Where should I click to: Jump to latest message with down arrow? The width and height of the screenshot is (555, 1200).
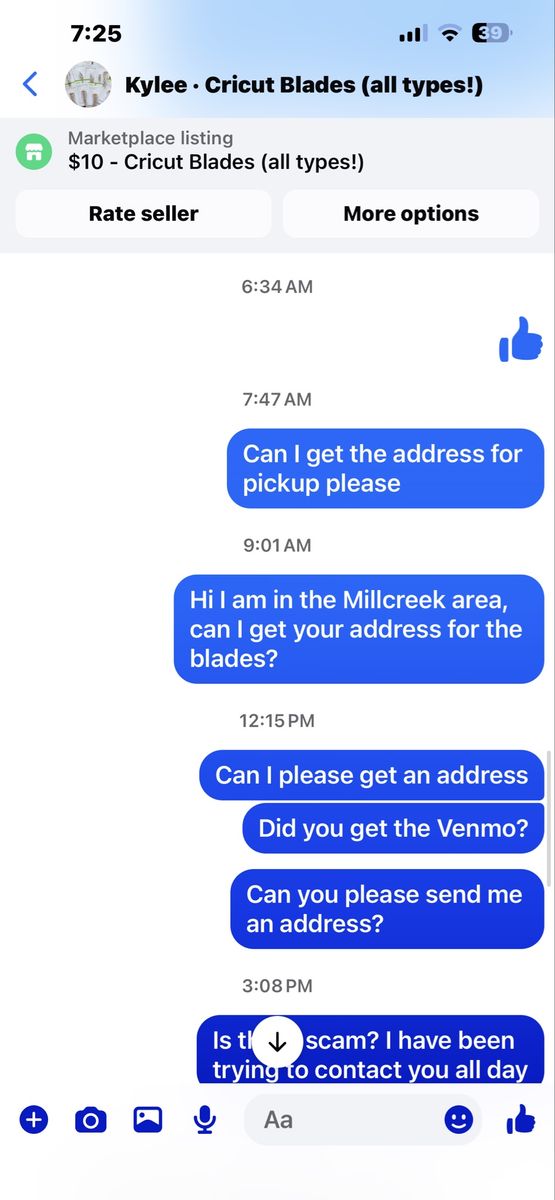click(x=278, y=1041)
